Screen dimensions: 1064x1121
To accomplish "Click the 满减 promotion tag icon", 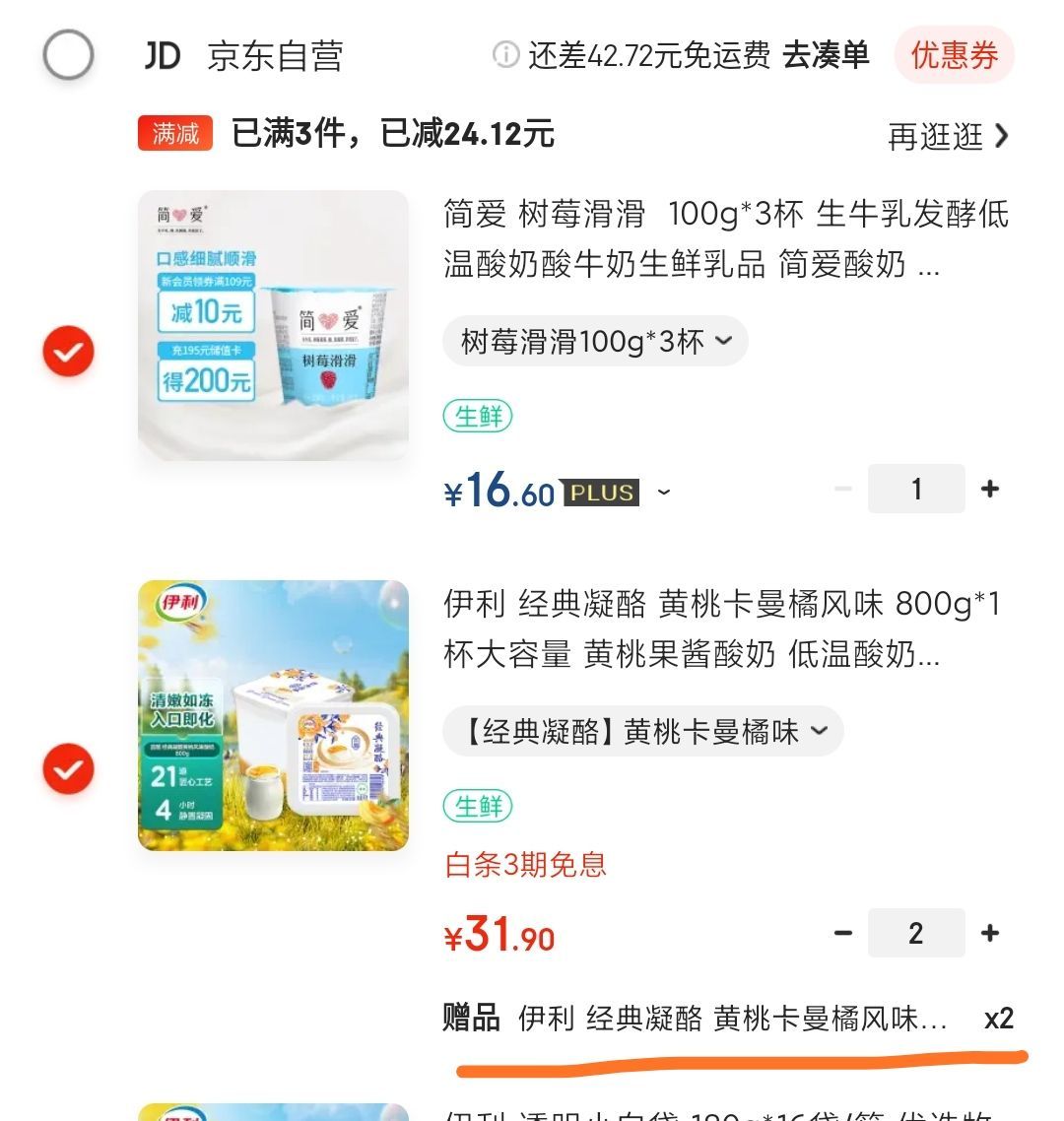I will pos(173,133).
